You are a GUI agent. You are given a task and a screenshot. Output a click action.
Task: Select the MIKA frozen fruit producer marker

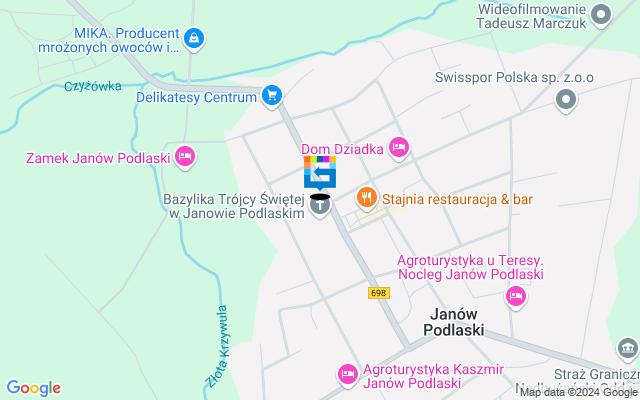(x=194, y=40)
